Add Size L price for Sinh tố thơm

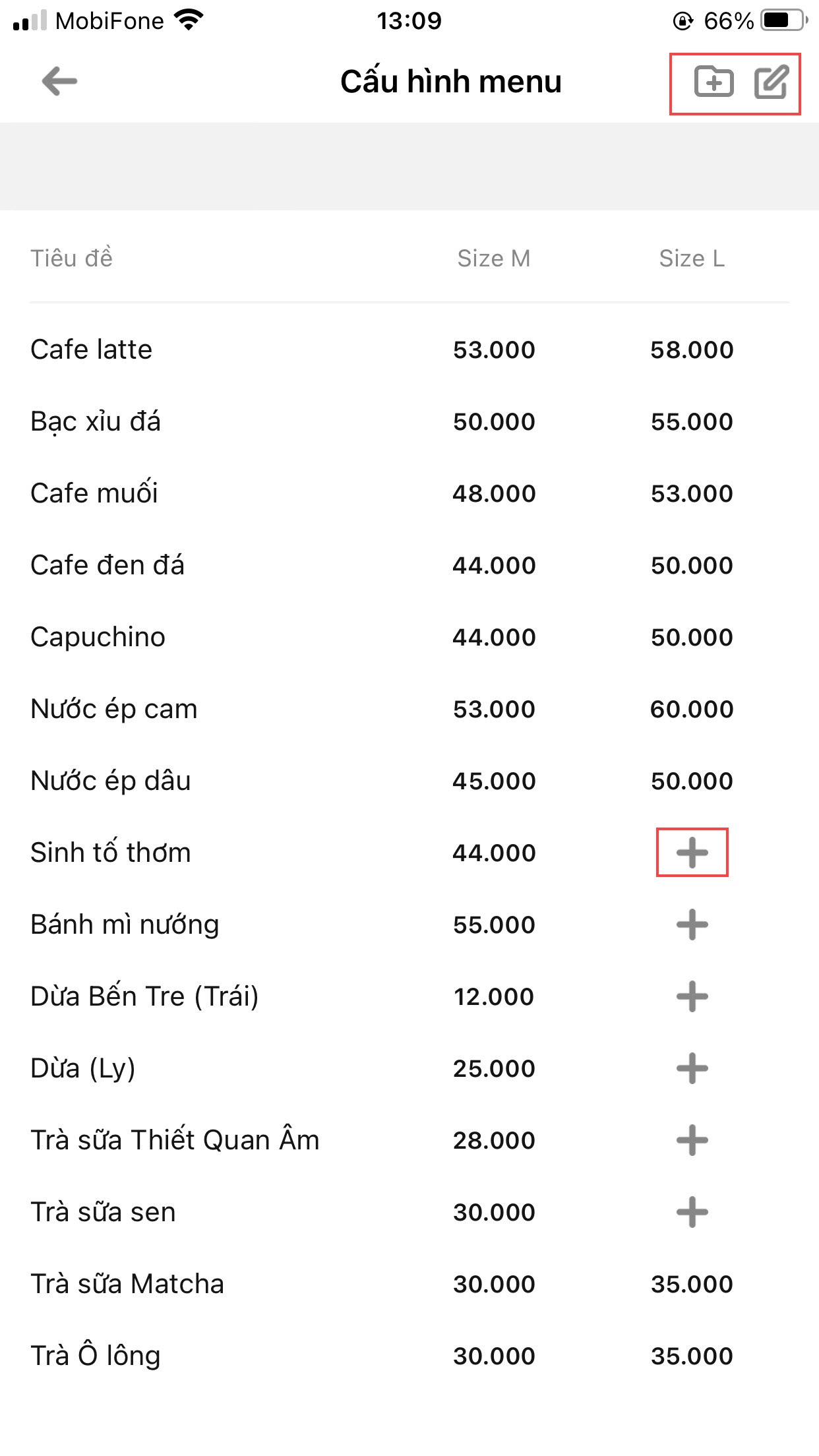point(692,853)
